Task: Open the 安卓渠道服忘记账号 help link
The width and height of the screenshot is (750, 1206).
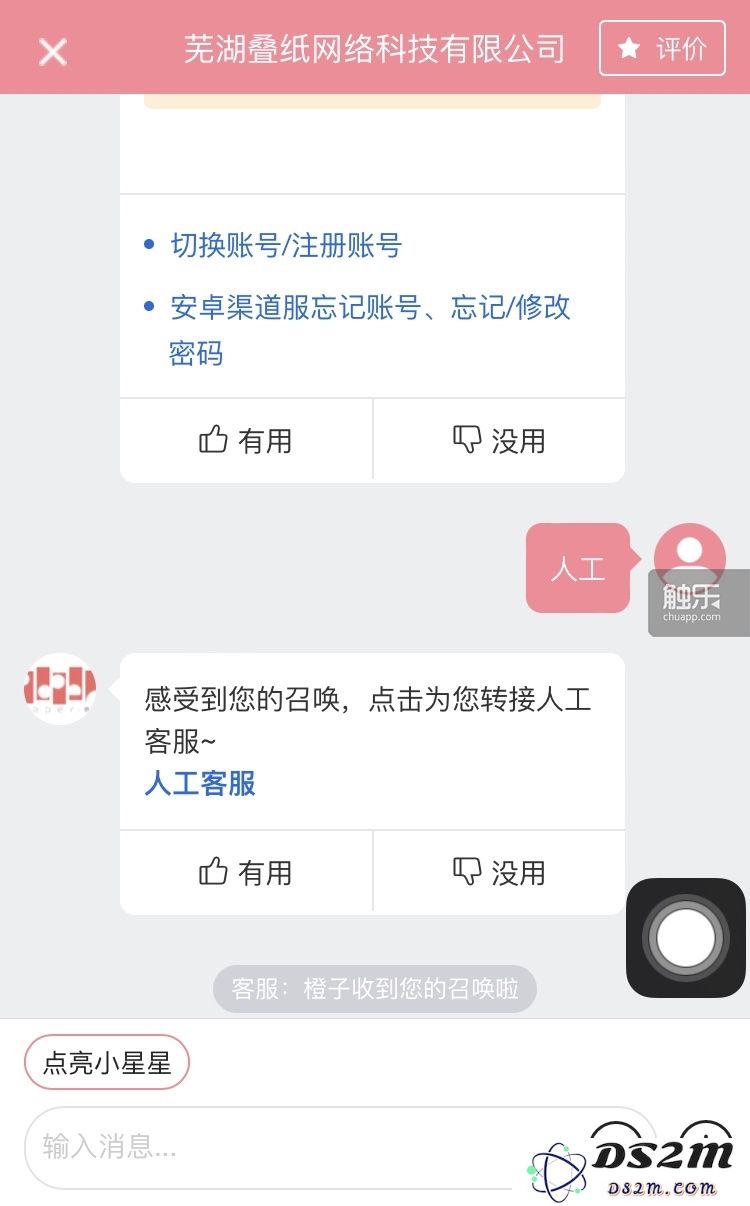Action: (x=370, y=329)
